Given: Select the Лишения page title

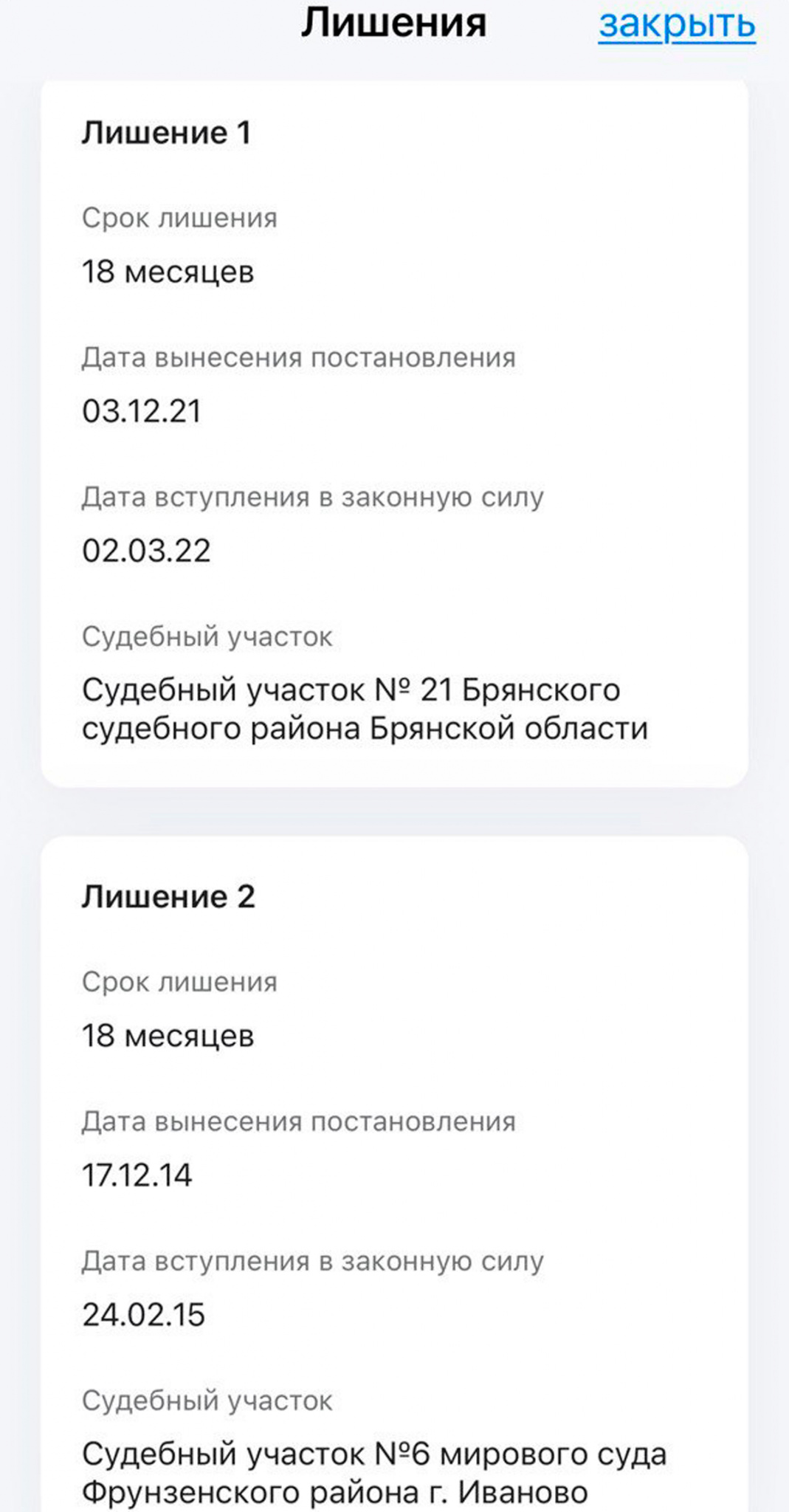Looking at the screenshot, I should pyautogui.click(x=394, y=24).
